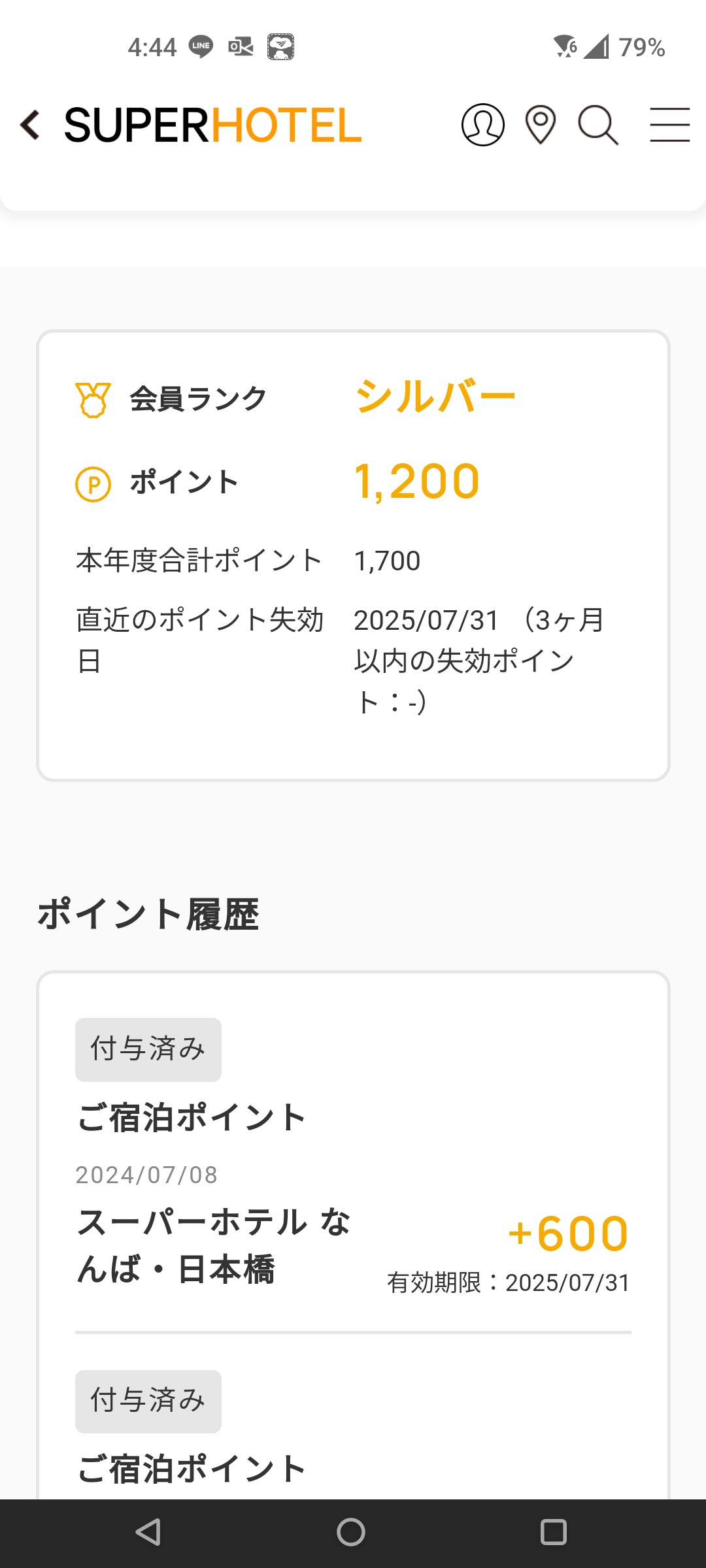706x1568 pixels.
Task: Open the hamburger menu
Action: (x=669, y=124)
